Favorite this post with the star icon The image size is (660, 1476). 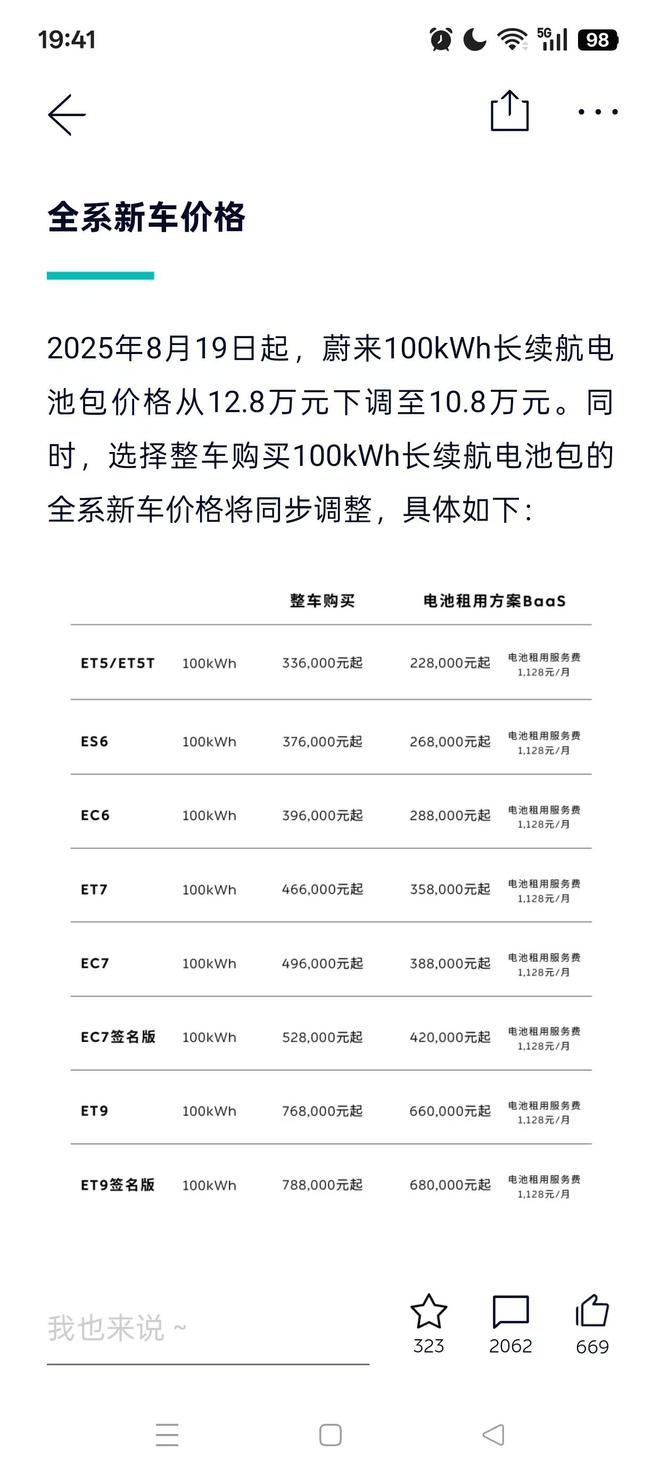[x=428, y=1312]
